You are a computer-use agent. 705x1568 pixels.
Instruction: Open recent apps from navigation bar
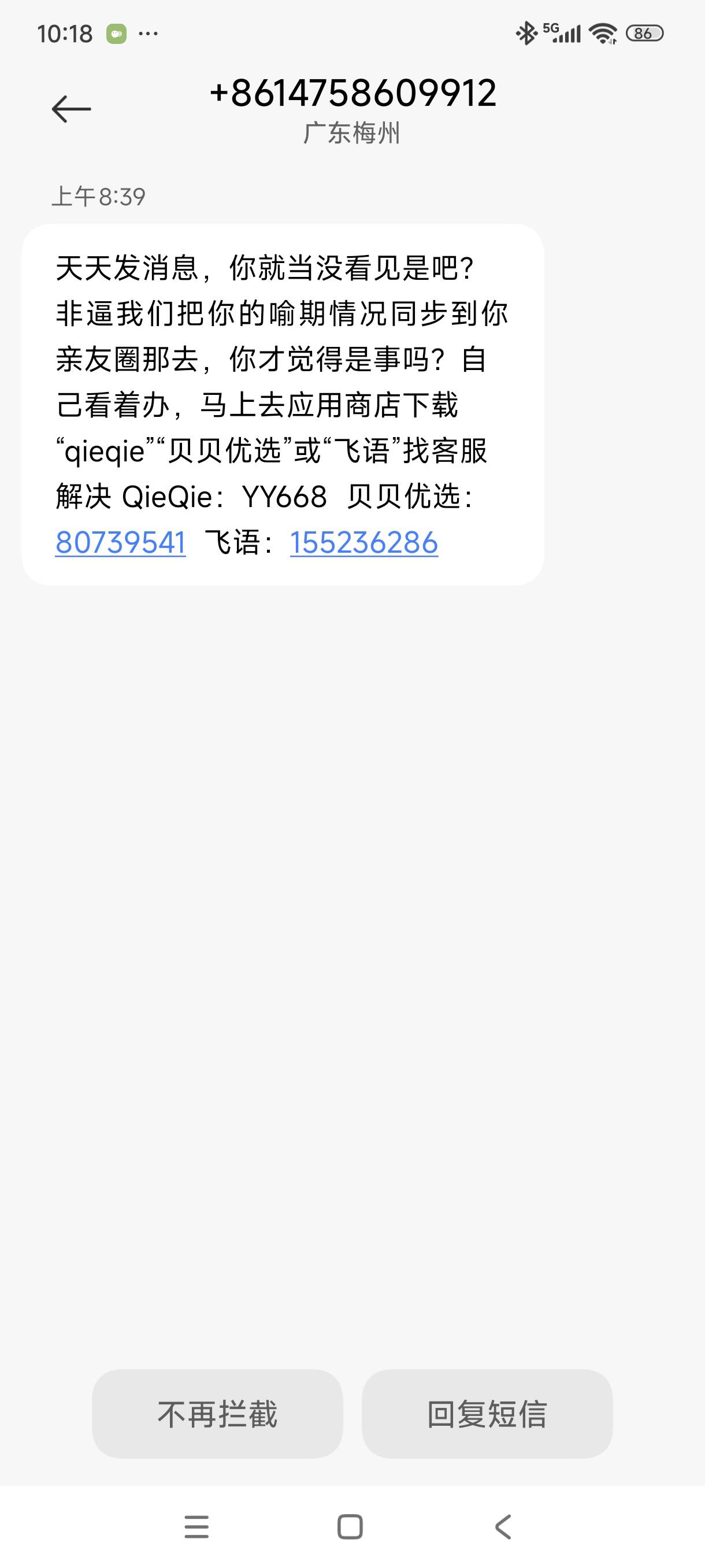pos(196,1526)
